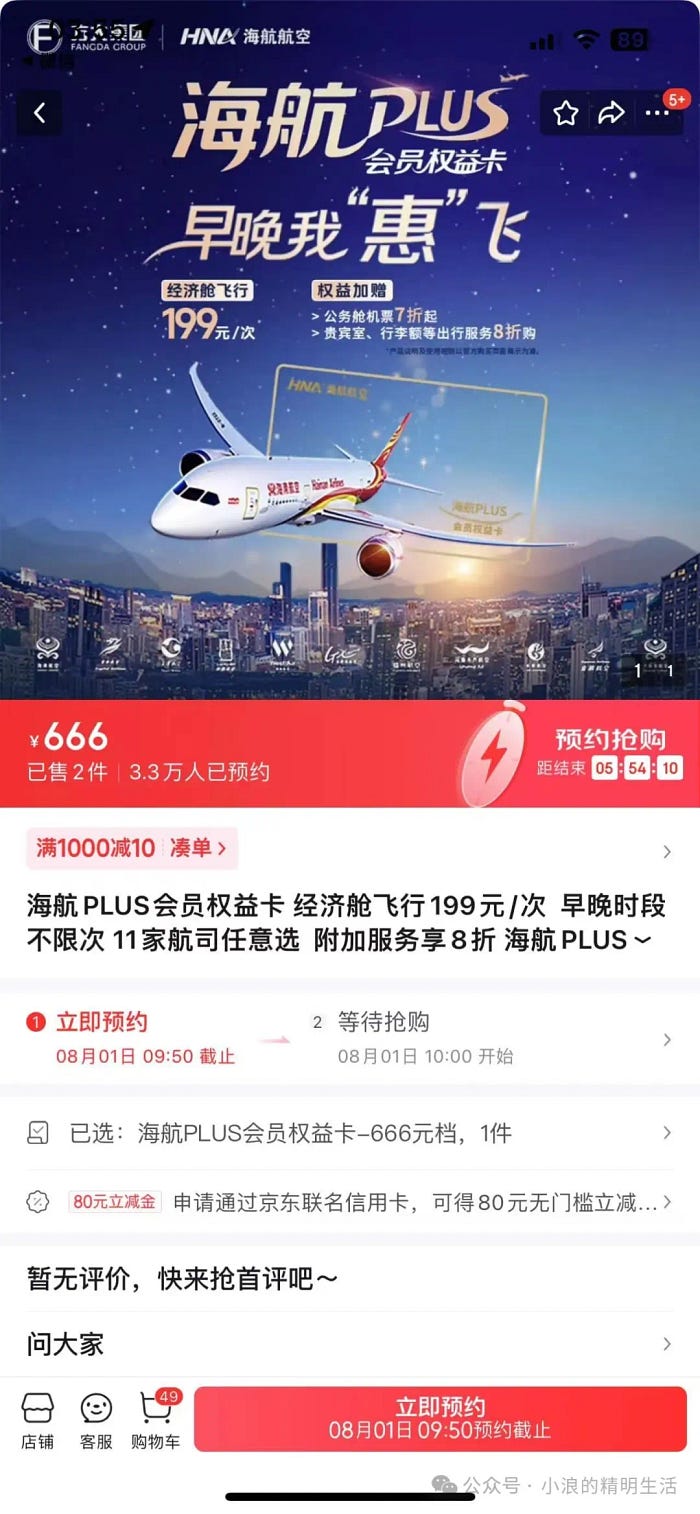This screenshot has height=1514, width=700.
Task: Tap the red 立即预约 button
Action: pyautogui.click(x=440, y=1418)
